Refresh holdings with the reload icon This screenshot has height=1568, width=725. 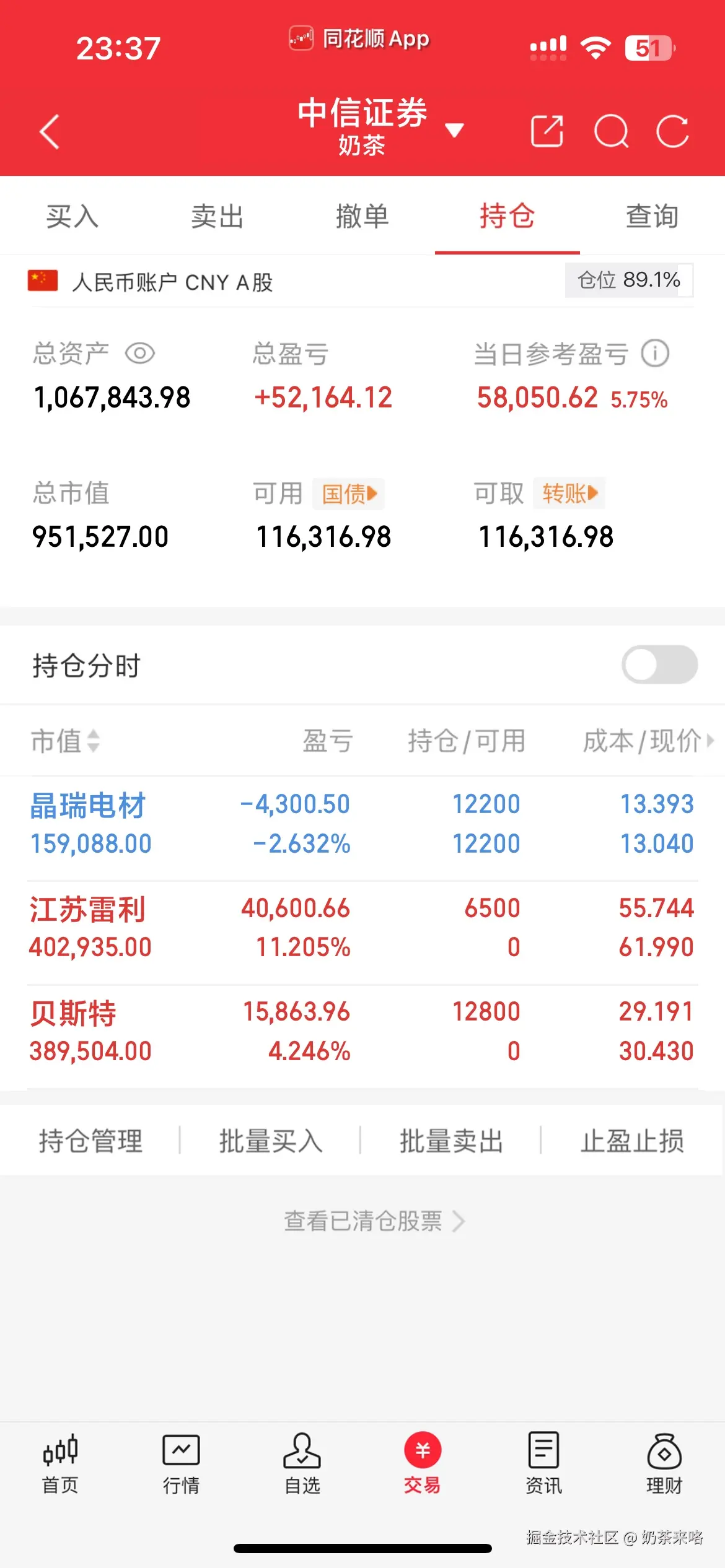[x=673, y=131]
